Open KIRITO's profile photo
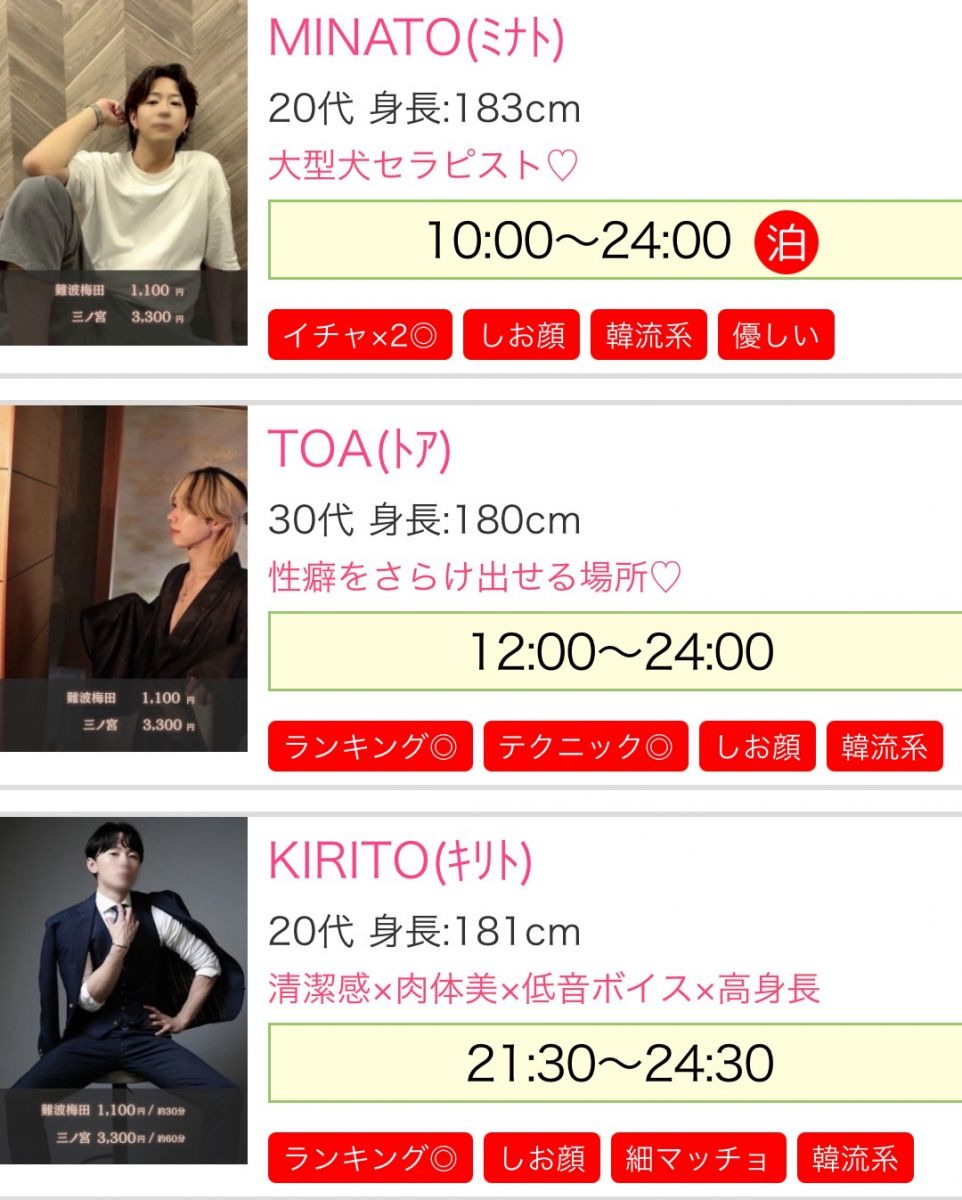The image size is (962, 1200). [x=123, y=990]
